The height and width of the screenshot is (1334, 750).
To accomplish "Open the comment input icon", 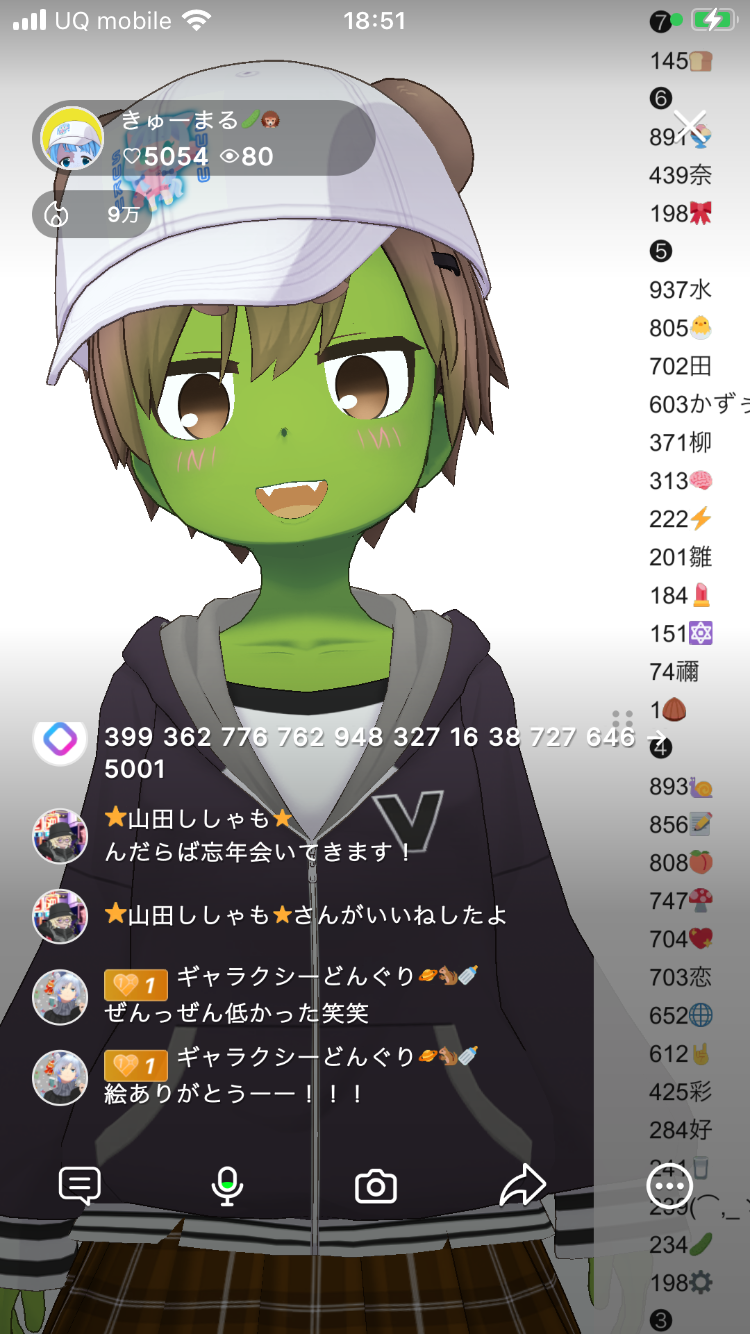I will 80,1186.
